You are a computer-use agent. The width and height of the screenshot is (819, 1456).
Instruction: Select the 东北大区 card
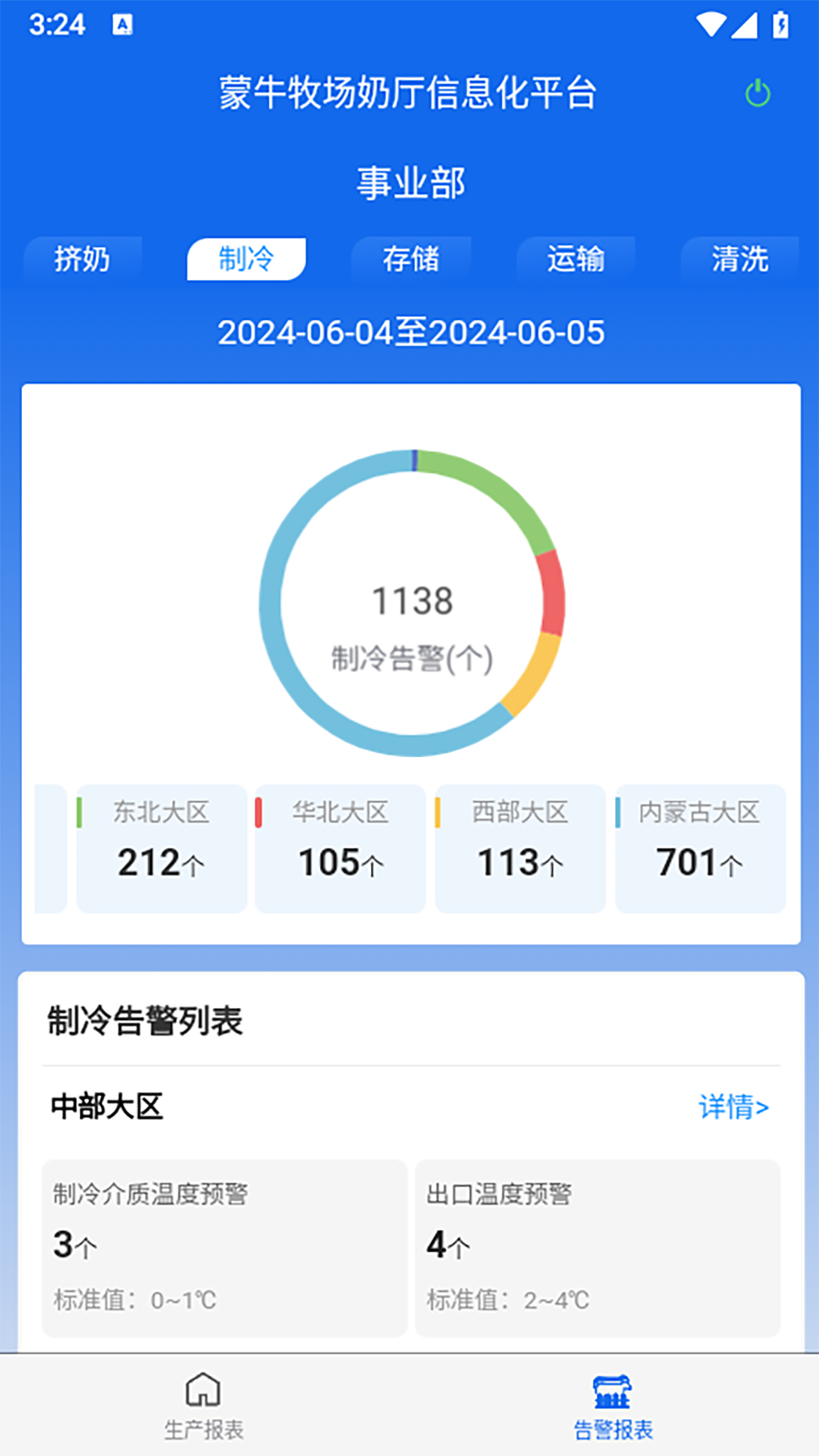[162, 849]
